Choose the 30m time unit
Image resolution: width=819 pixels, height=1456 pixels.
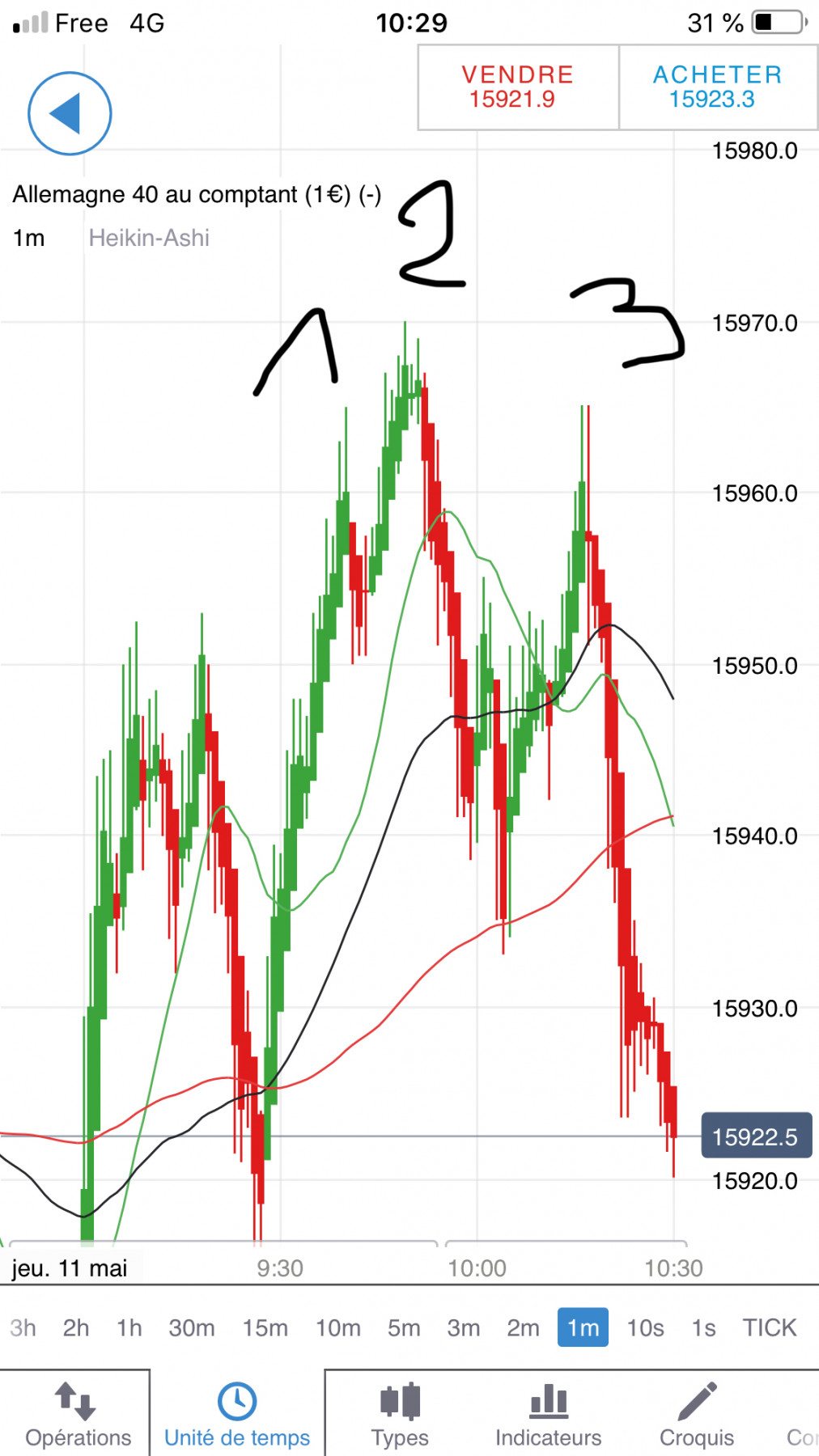coord(192,1328)
